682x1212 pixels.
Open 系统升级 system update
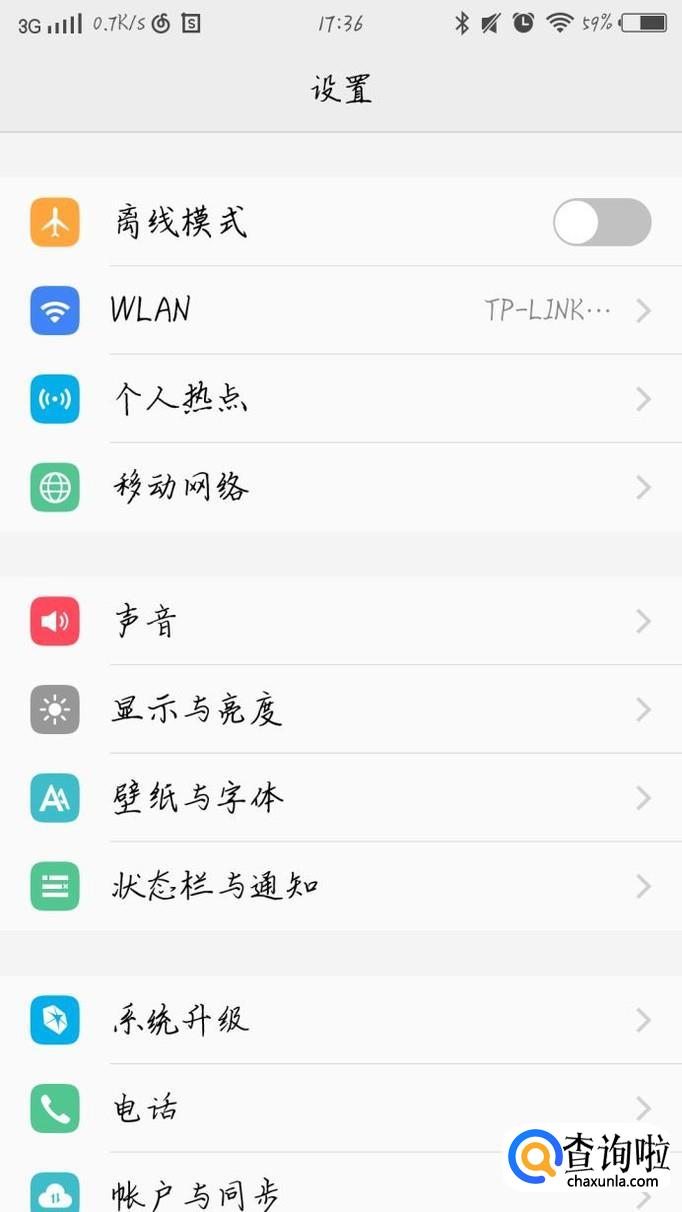click(x=340, y=1020)
